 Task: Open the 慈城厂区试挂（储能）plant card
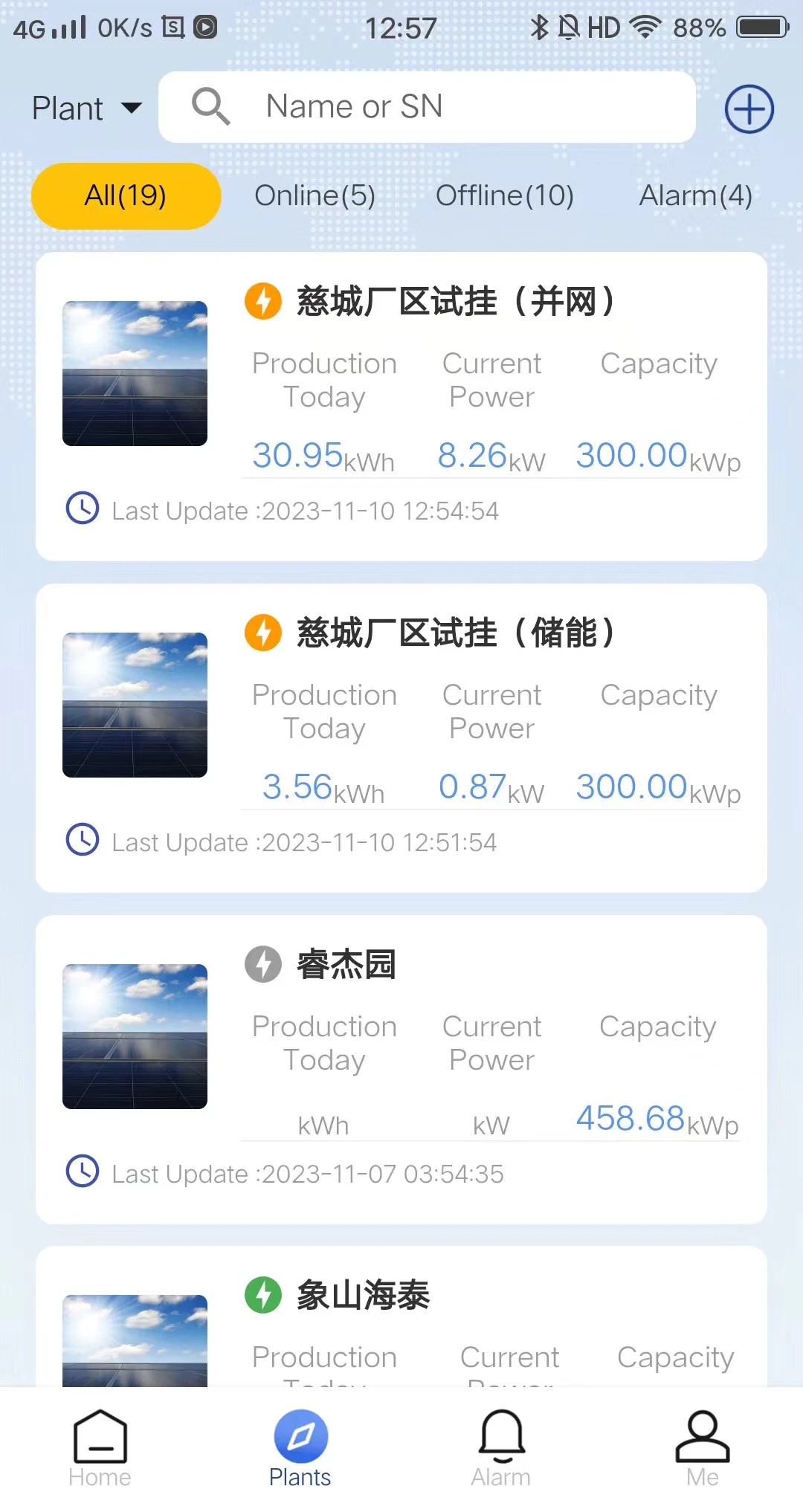(401, 738)
